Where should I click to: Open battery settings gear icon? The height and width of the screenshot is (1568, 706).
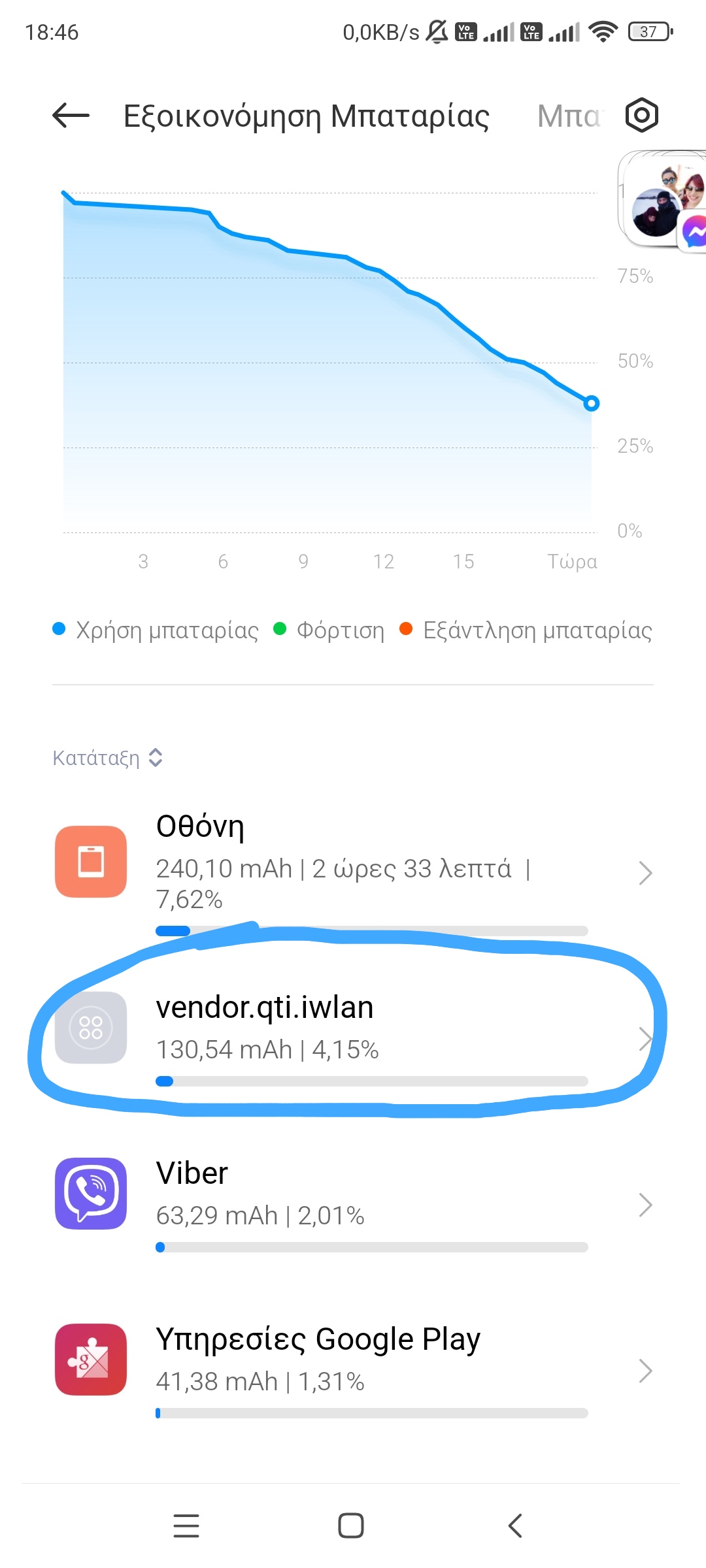[641, 116]
